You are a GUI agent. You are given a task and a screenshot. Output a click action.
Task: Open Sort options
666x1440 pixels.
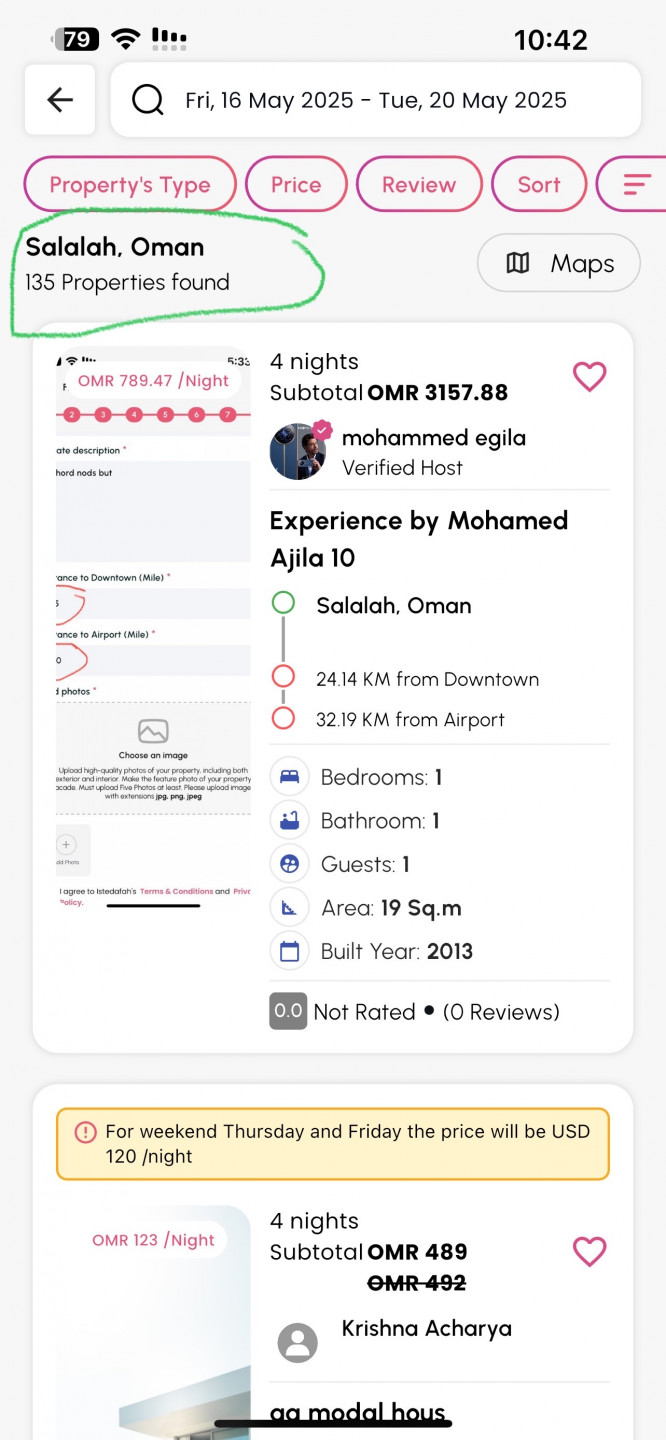pyautogui.click(x=538, y=185)
